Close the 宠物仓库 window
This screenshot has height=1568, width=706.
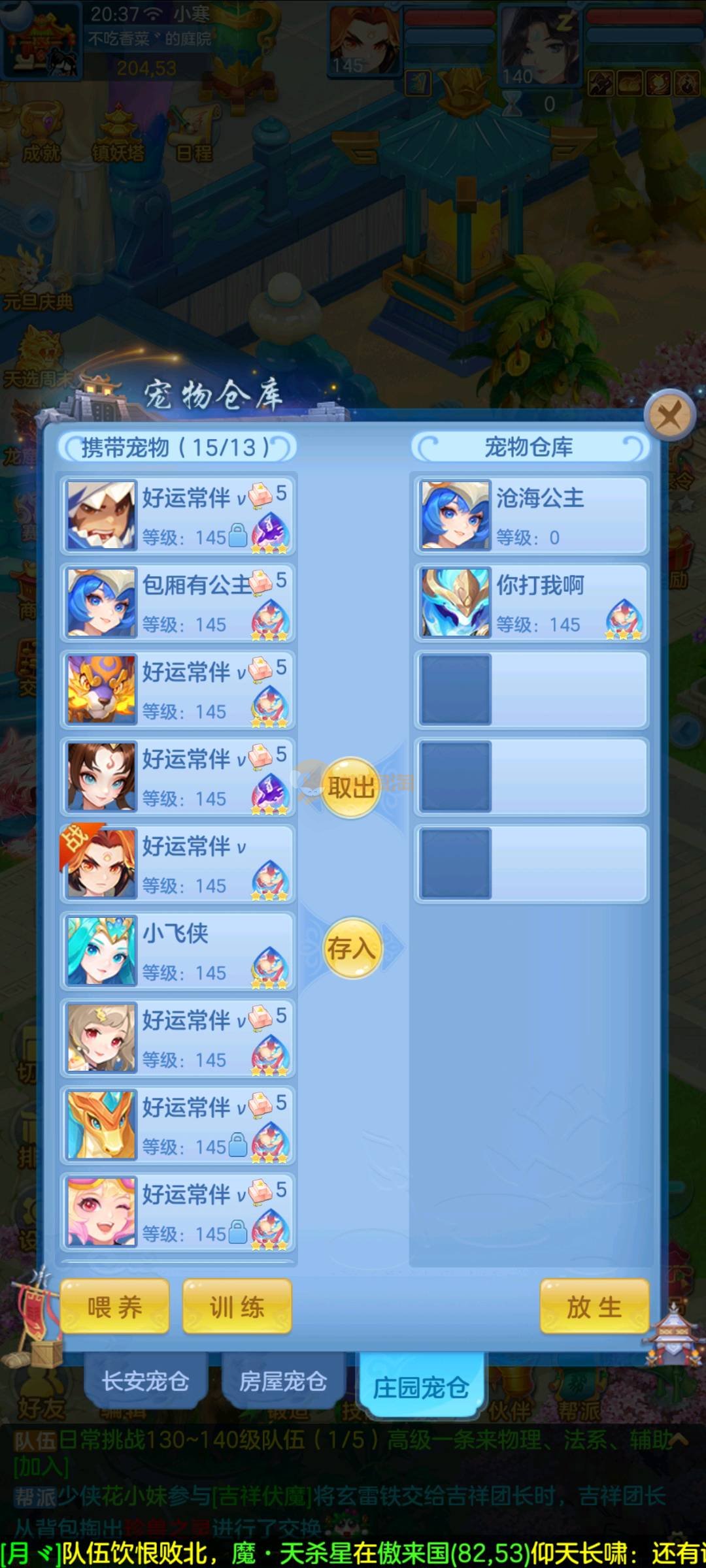[x=669, y=414]
